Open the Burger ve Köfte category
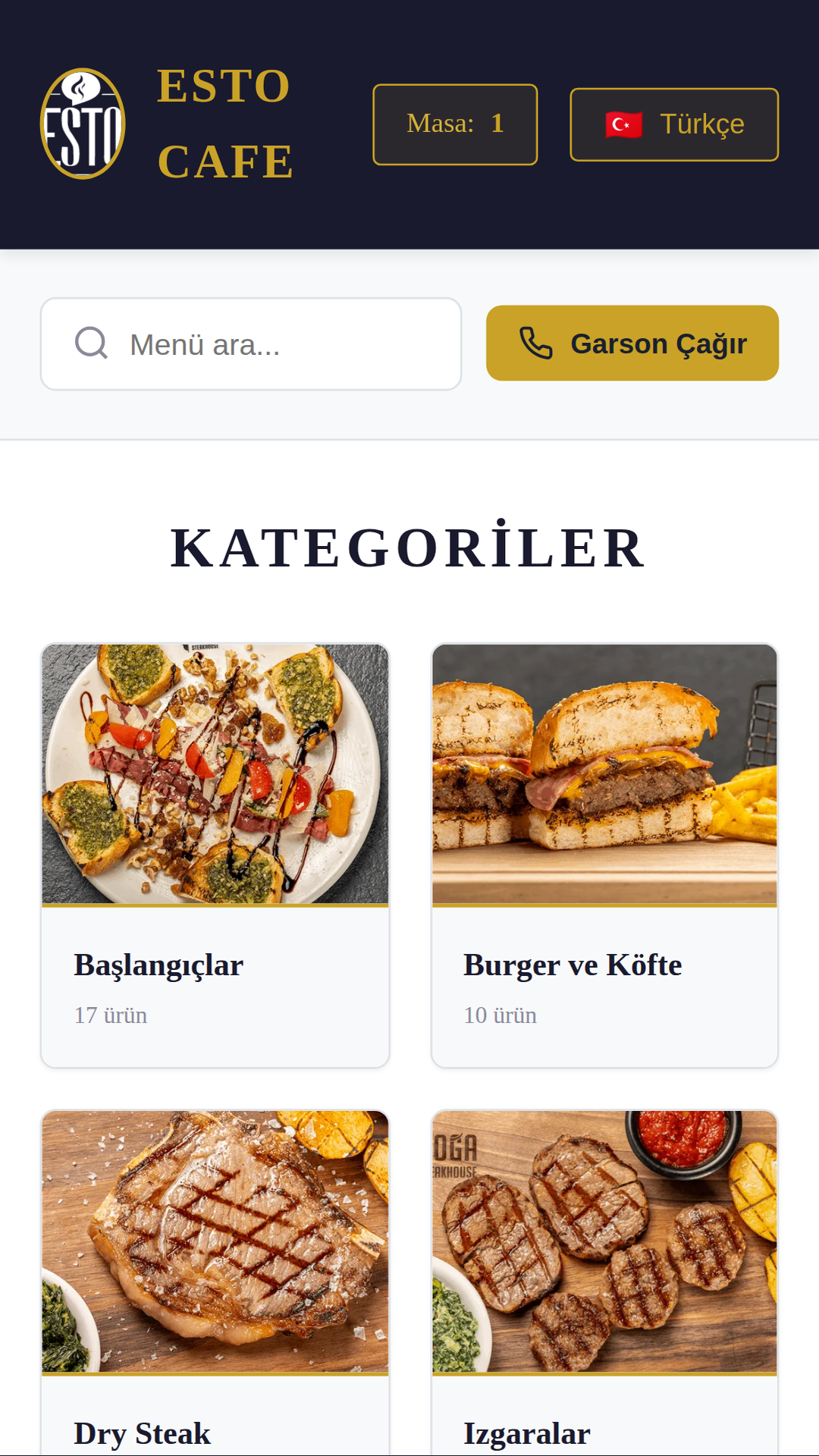Viewport: 819px width, 1456px height. click(x=604, y=965)
